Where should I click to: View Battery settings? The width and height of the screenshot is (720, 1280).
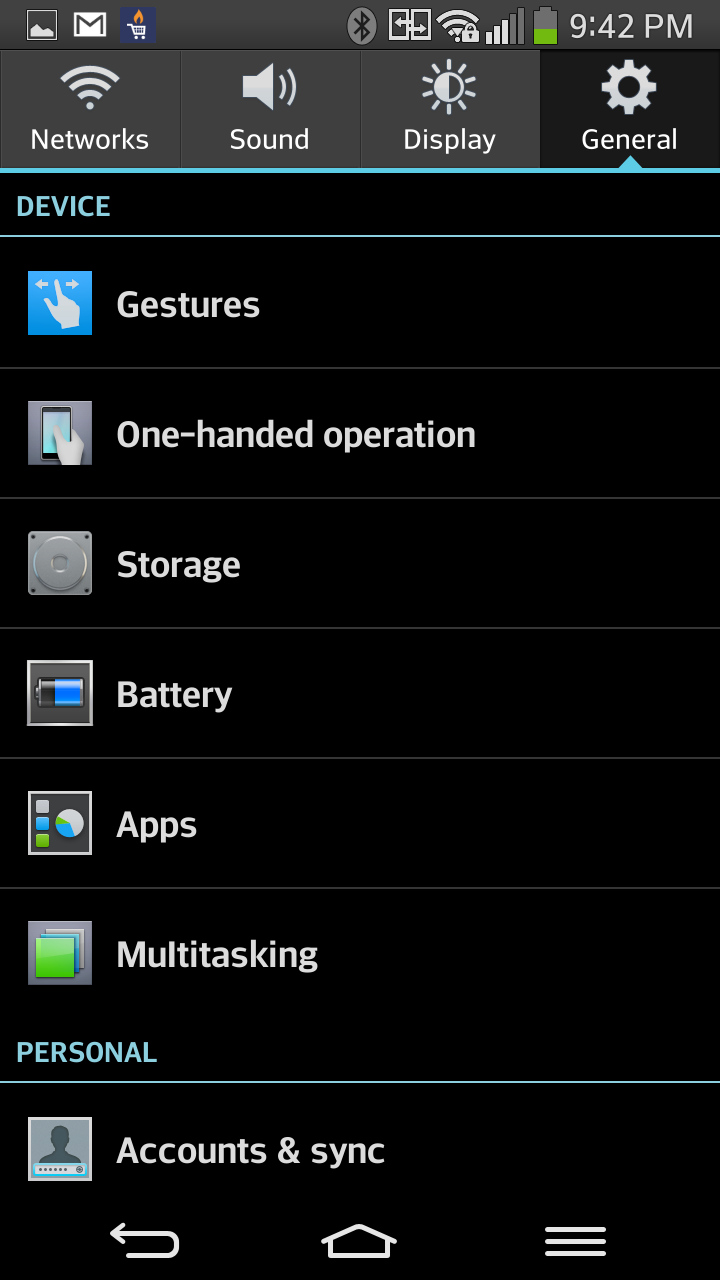pos(360,693)
